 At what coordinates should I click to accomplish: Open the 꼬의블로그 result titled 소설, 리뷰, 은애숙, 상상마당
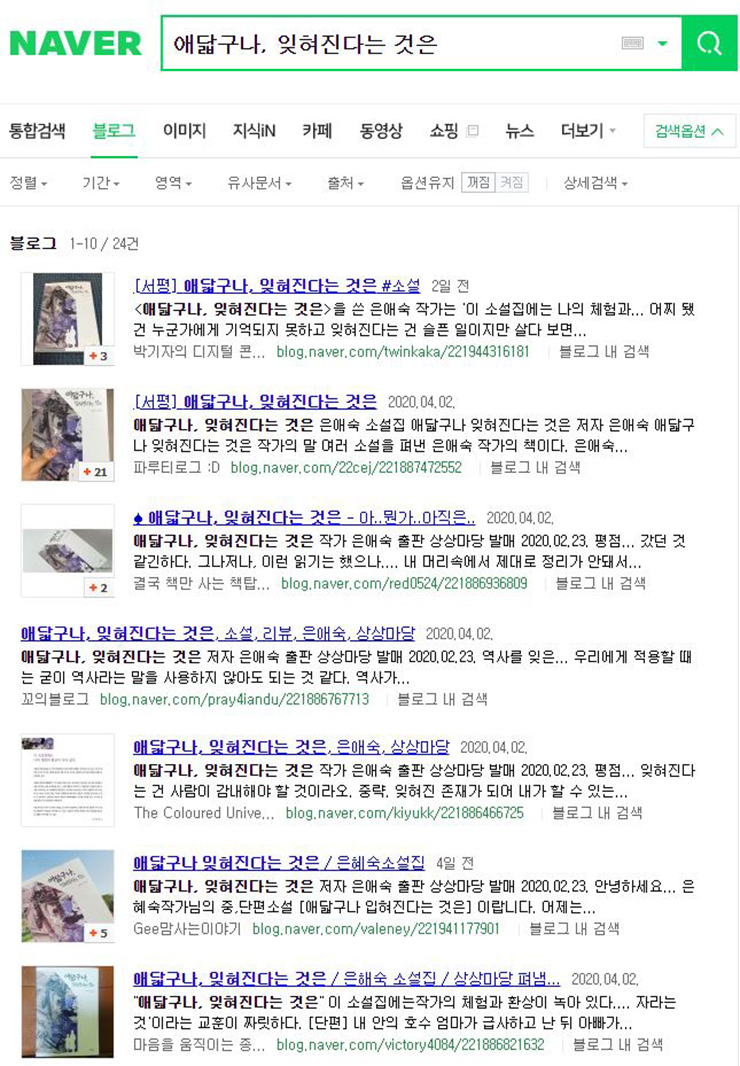217,633
